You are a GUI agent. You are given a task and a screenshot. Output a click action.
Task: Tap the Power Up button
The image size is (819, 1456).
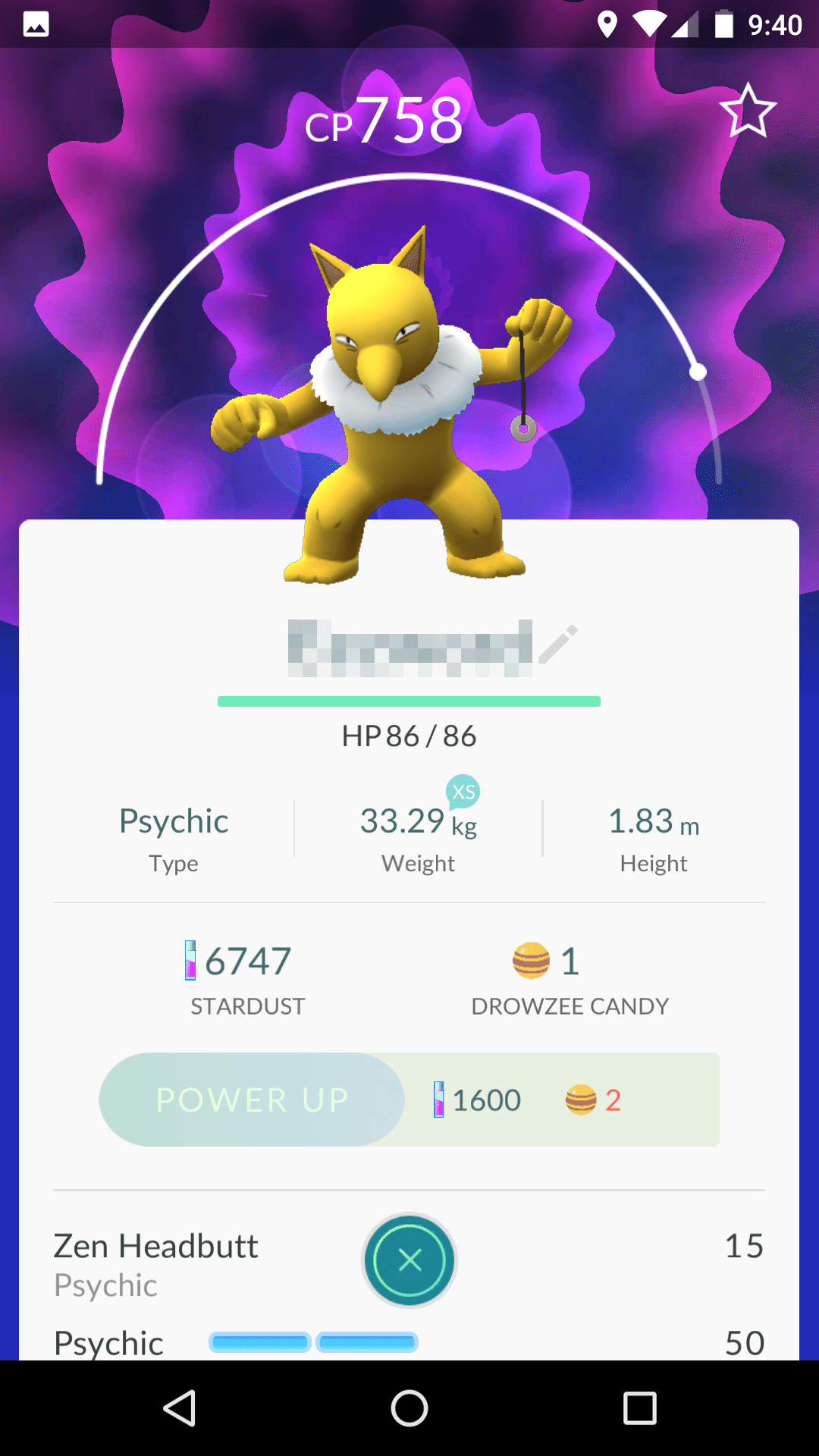tap(252, 1100)
